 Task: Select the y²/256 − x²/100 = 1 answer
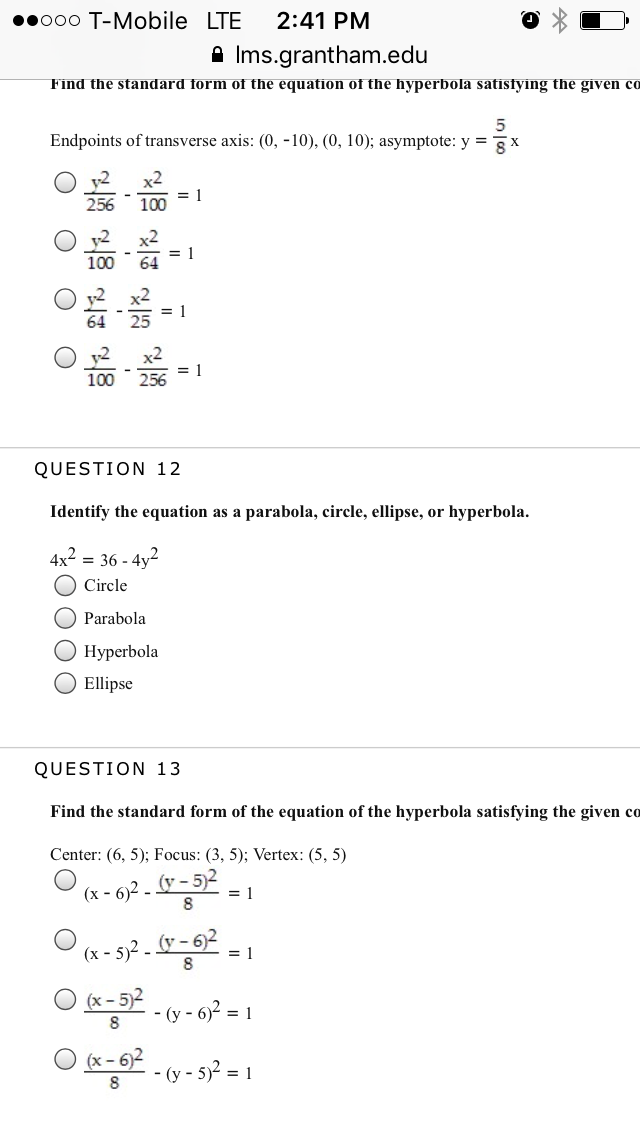click(x=65, y=182)
